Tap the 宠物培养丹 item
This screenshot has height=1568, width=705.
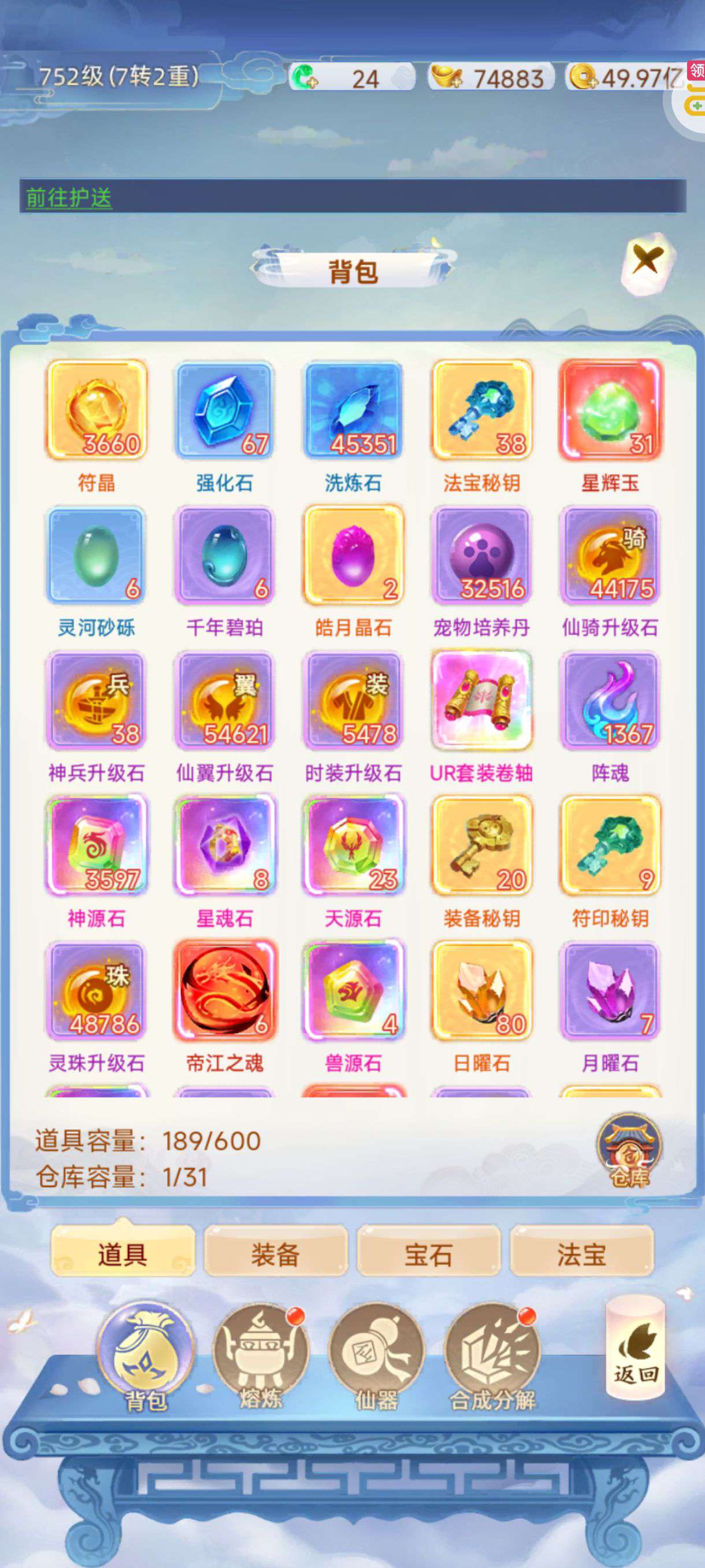click(x=481, y=554)
